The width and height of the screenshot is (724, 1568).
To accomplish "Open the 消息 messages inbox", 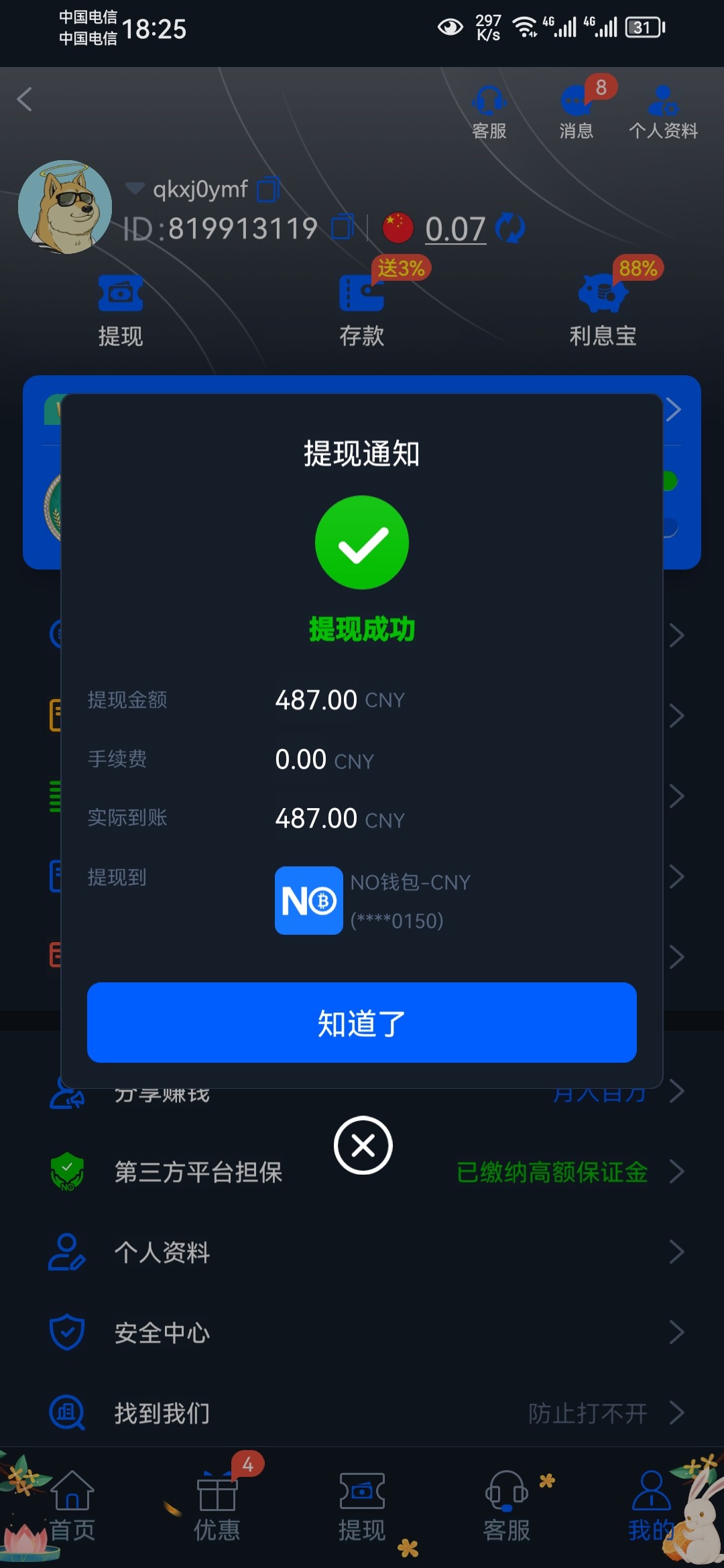I will click(x=577, y=112).
